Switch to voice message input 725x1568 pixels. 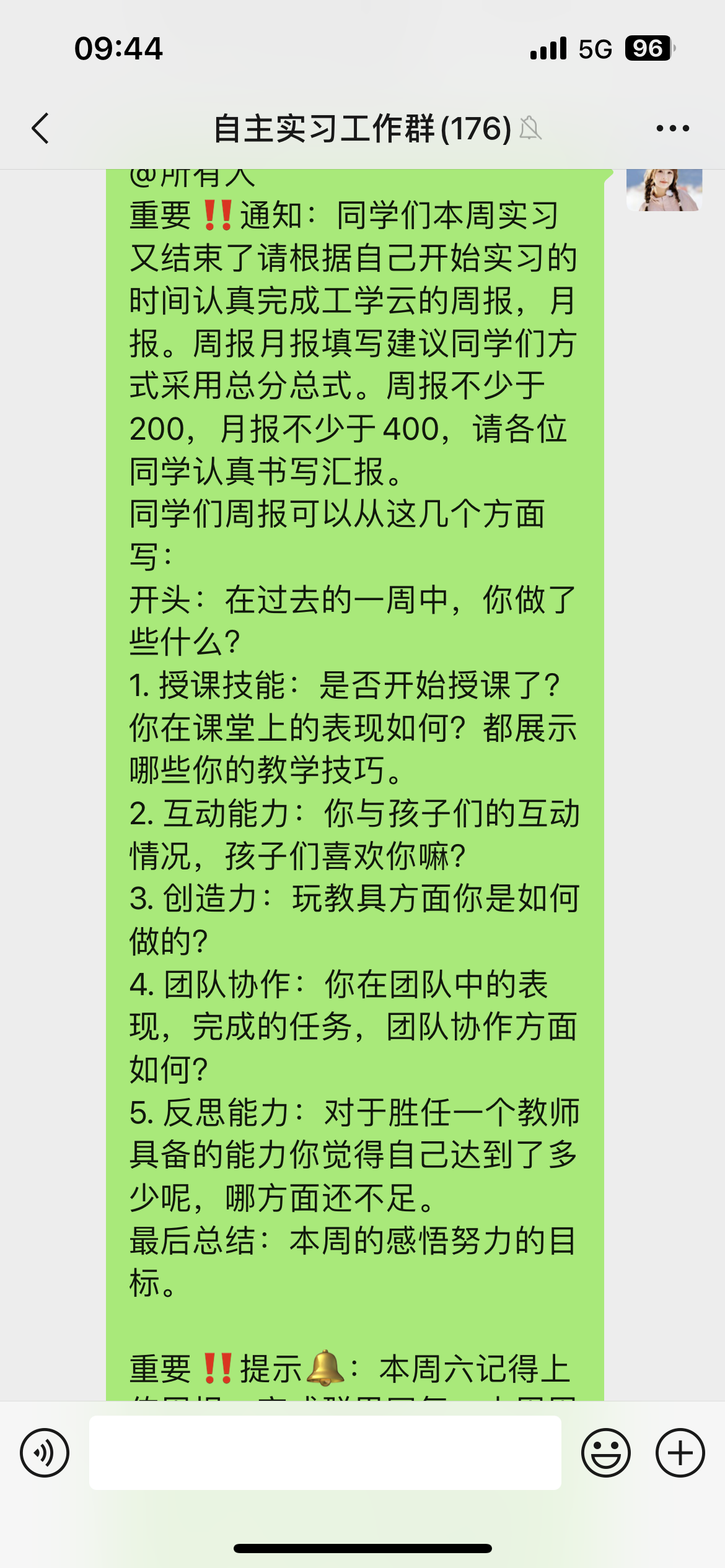45,1453
